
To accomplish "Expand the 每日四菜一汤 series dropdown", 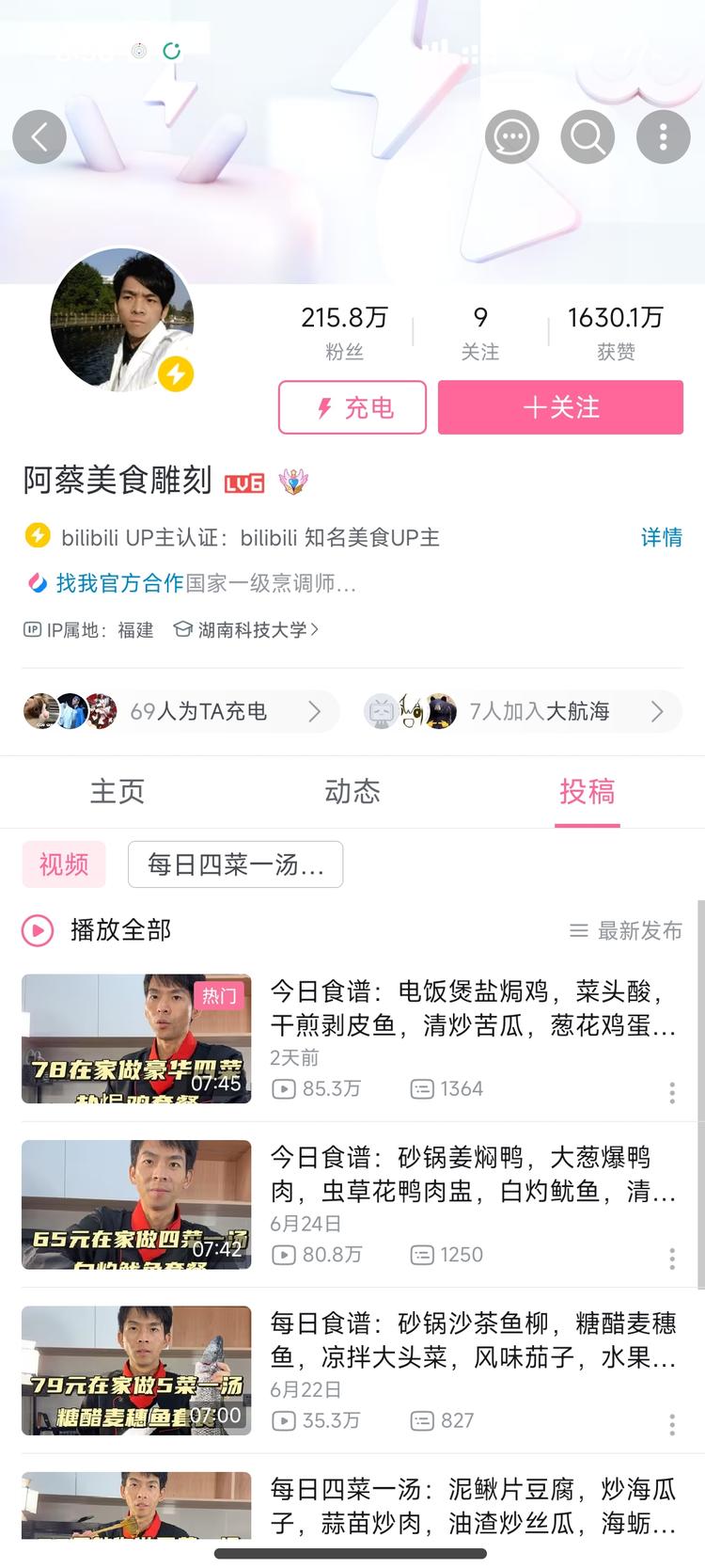I will 235,863.
